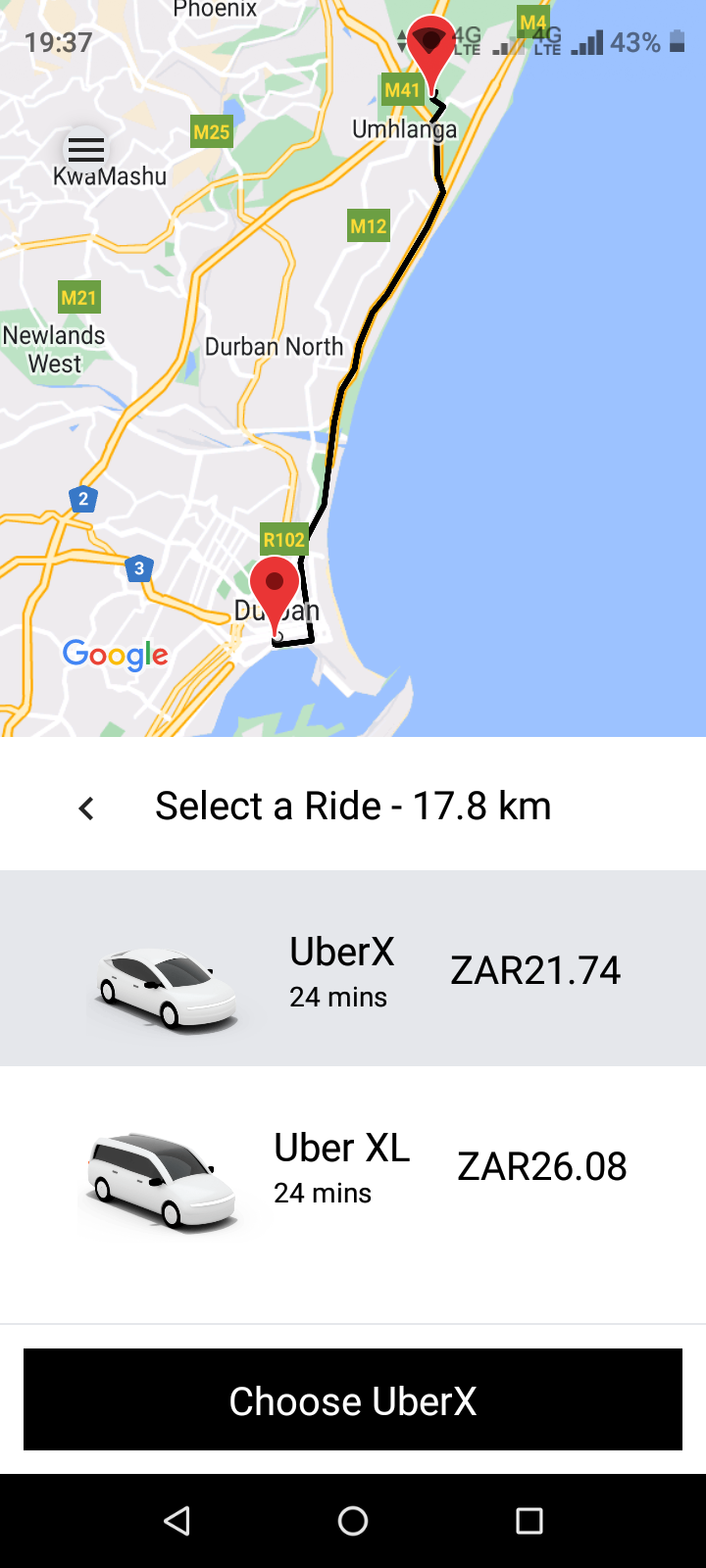Tap the Android home circle button
This screenshot has height=1568, width=706.
[352, 1521]
